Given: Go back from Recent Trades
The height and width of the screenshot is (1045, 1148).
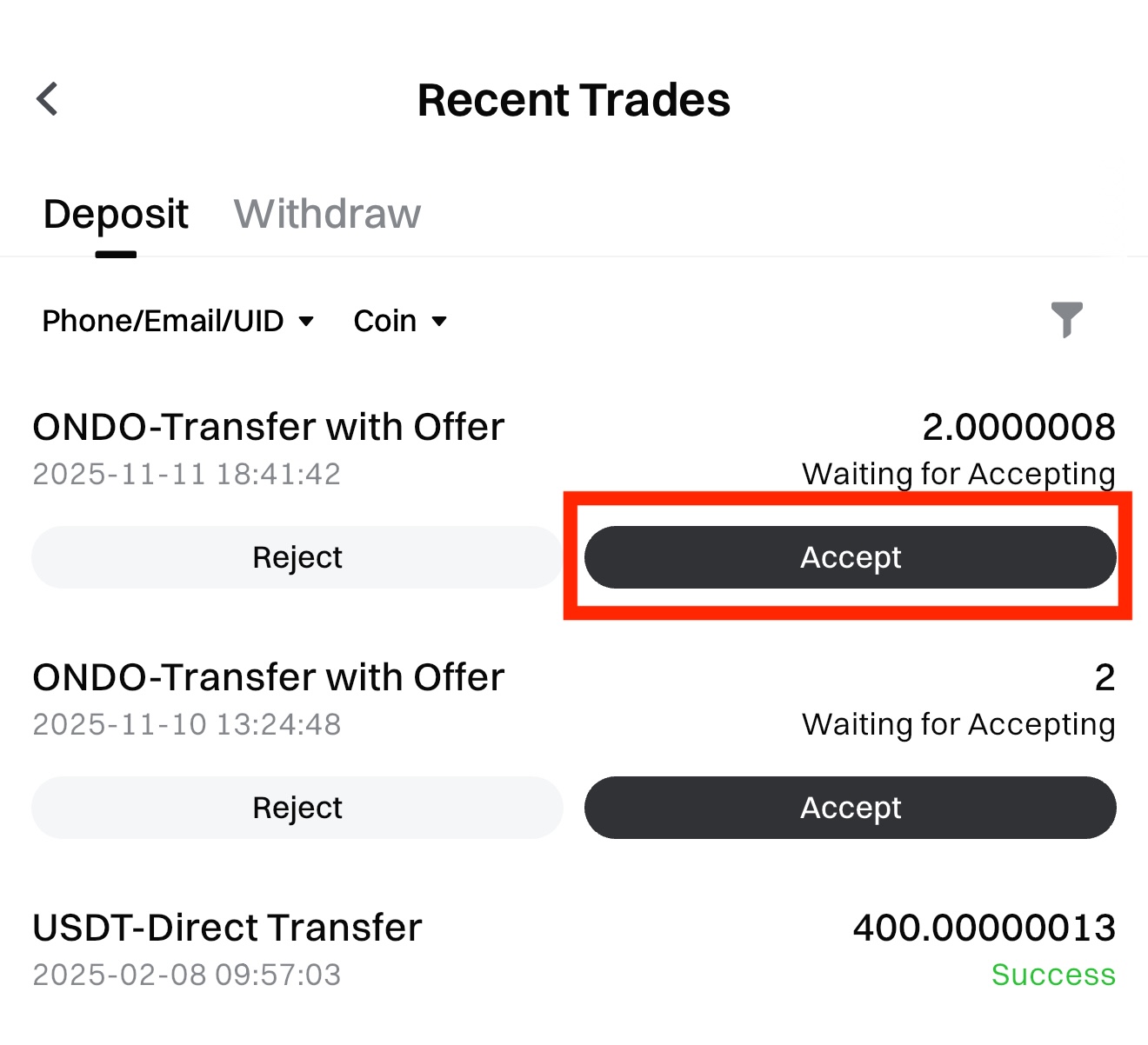Looking at the screenshot, I should (x=48, y=99).
